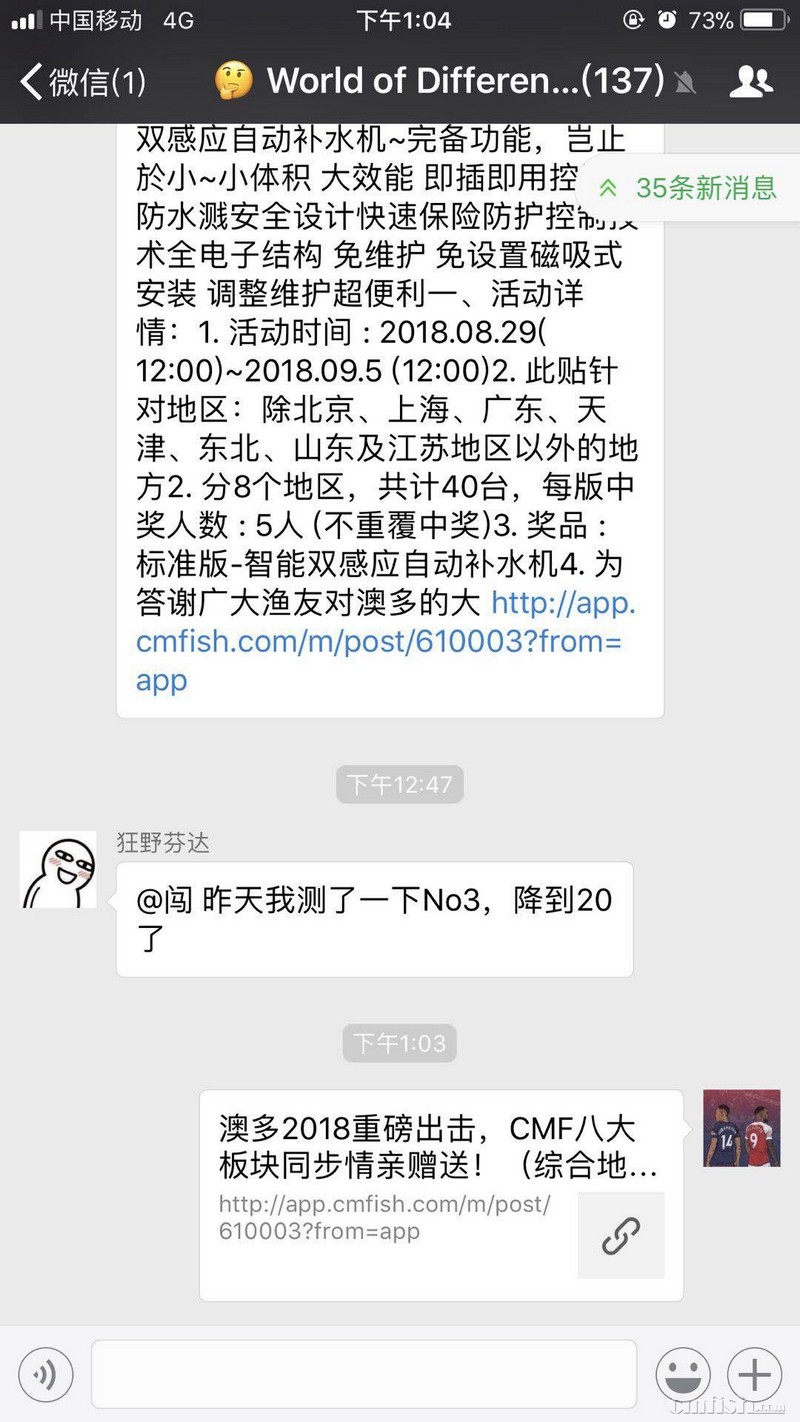
Task: Open the group members and chat info
Action: pyautogui.click(x=751, y=82)
